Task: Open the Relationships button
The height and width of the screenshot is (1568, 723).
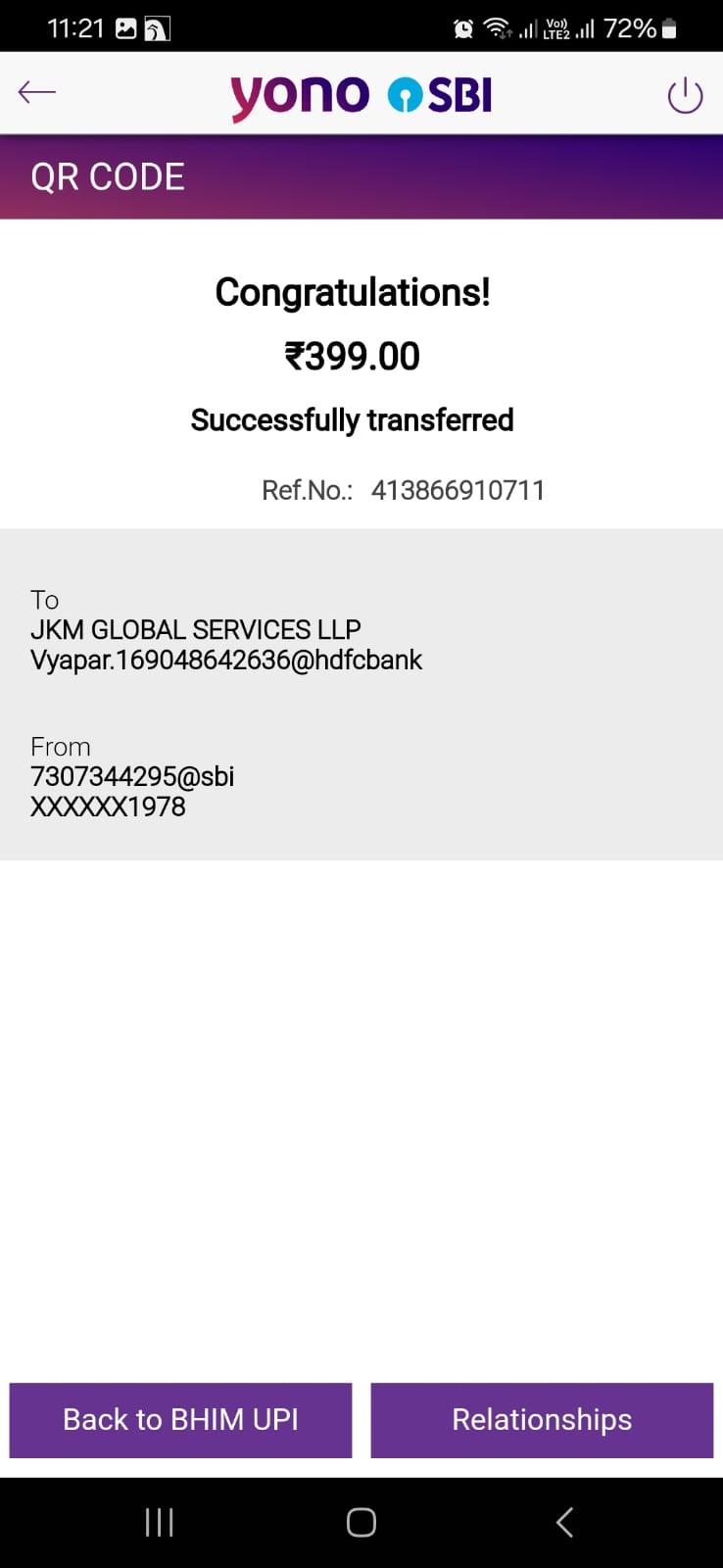Action: 542,1420
